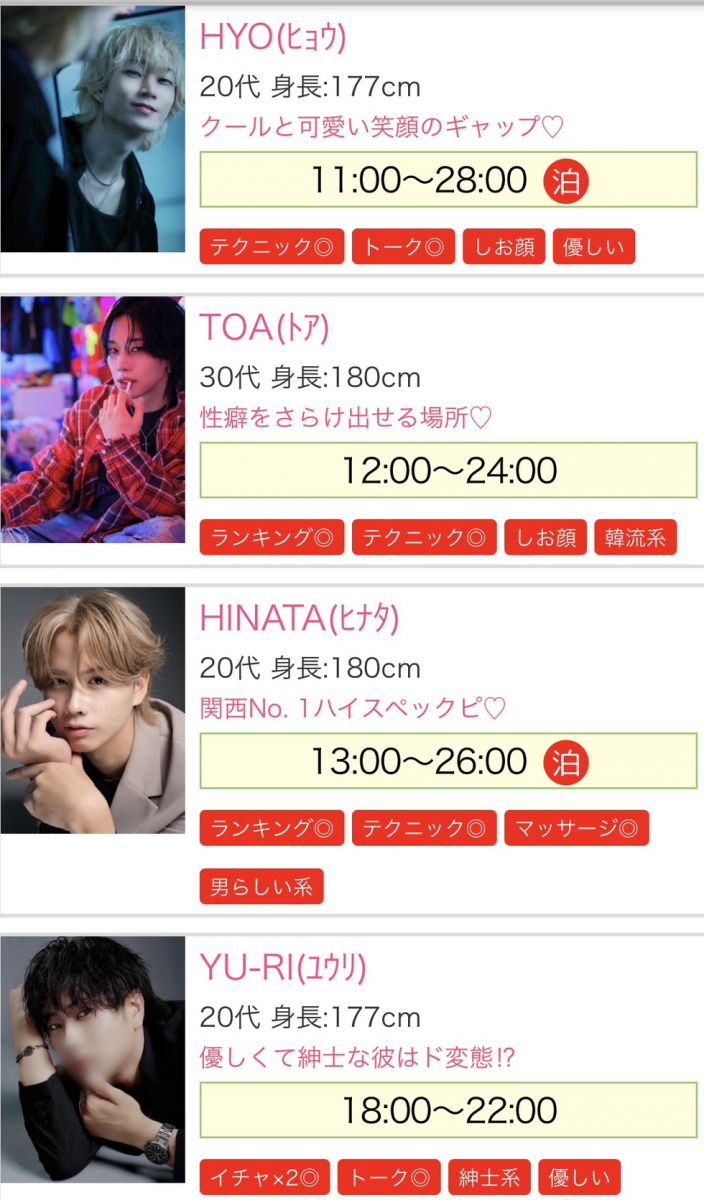This screenshot has height=1200, width=704.
Task: Open the HYO(ヒョウ) name link
Action: [273, 36]
